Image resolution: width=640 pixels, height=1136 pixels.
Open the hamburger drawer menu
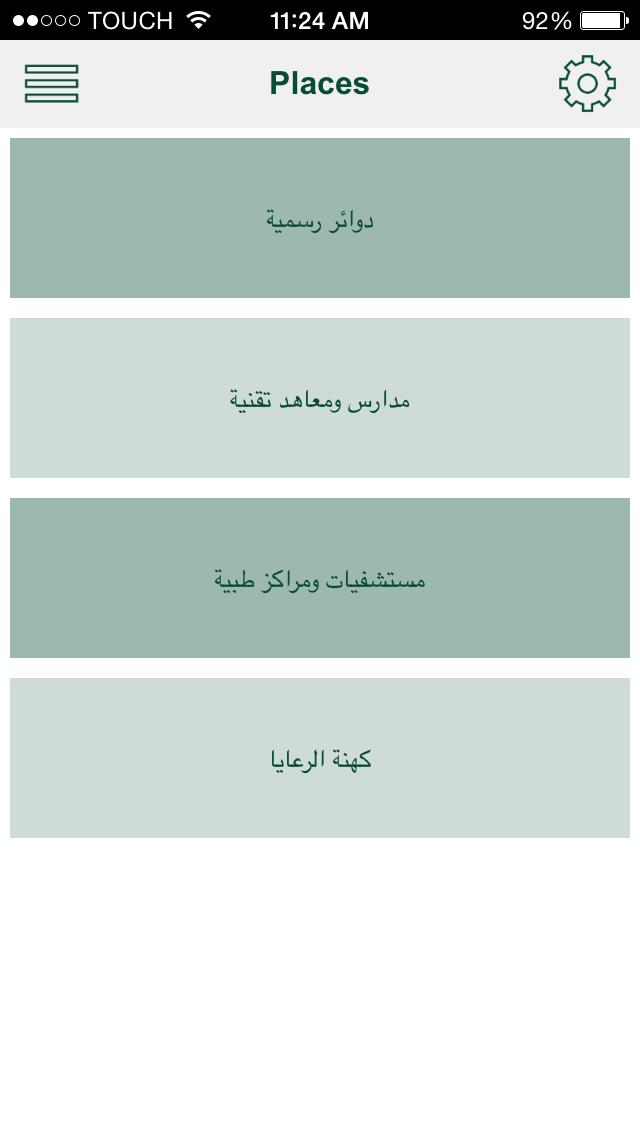(51, 84)
